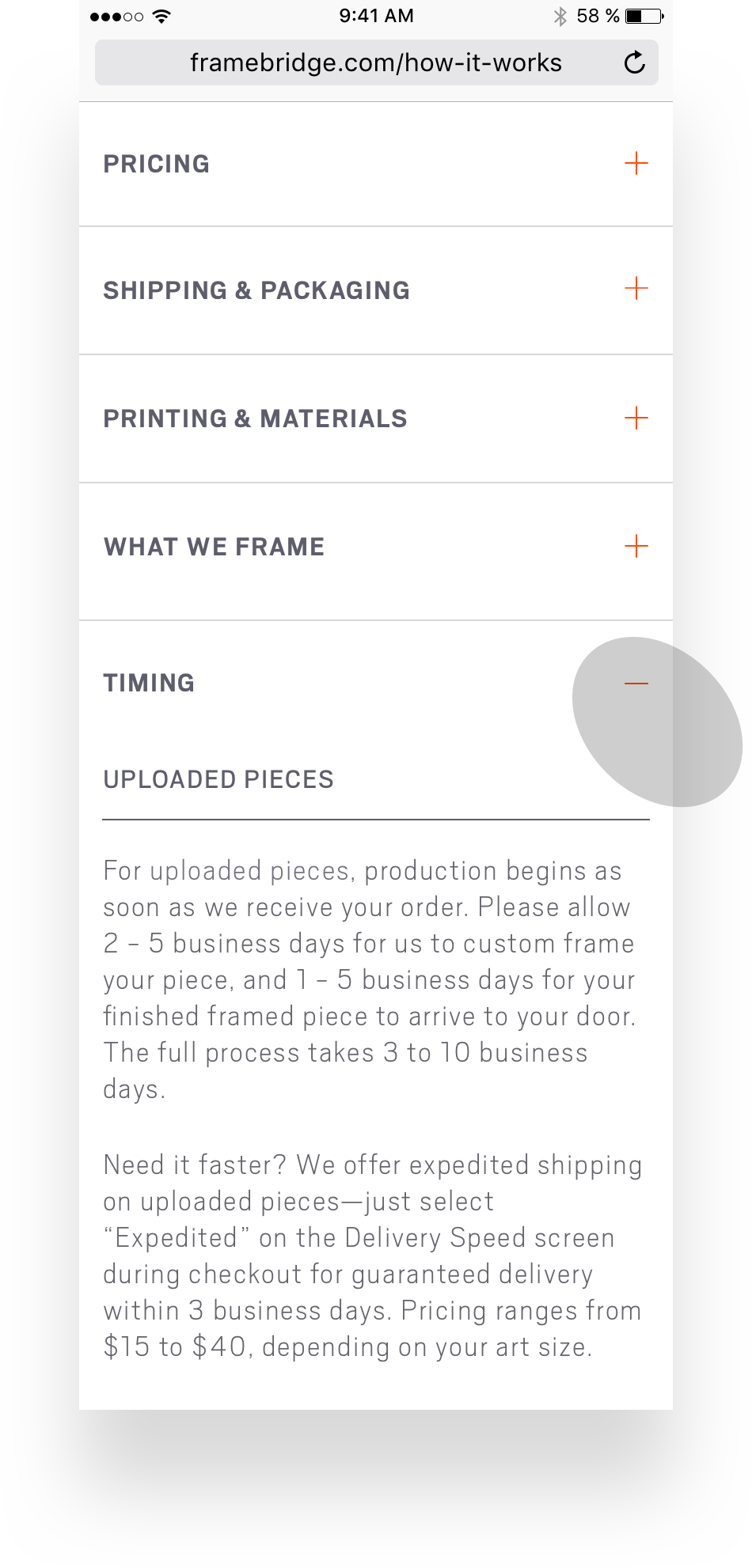Tap the framebridge.com URL address field
This screenshot has height=1568, width=752.
tap(376, 62)
